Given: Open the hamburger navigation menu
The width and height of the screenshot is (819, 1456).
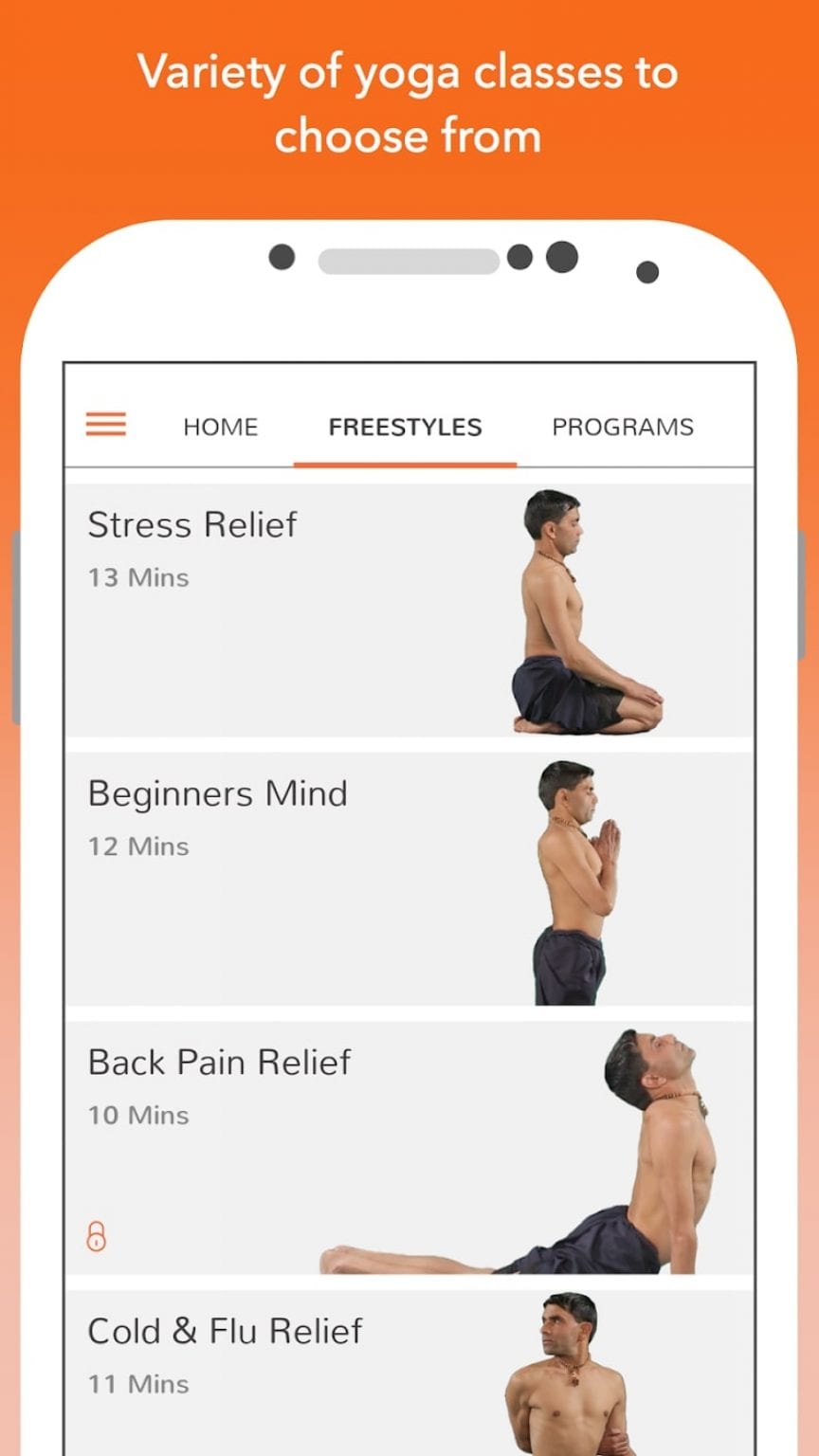Looking at the screenshot, I should click(x=105, y=425).
